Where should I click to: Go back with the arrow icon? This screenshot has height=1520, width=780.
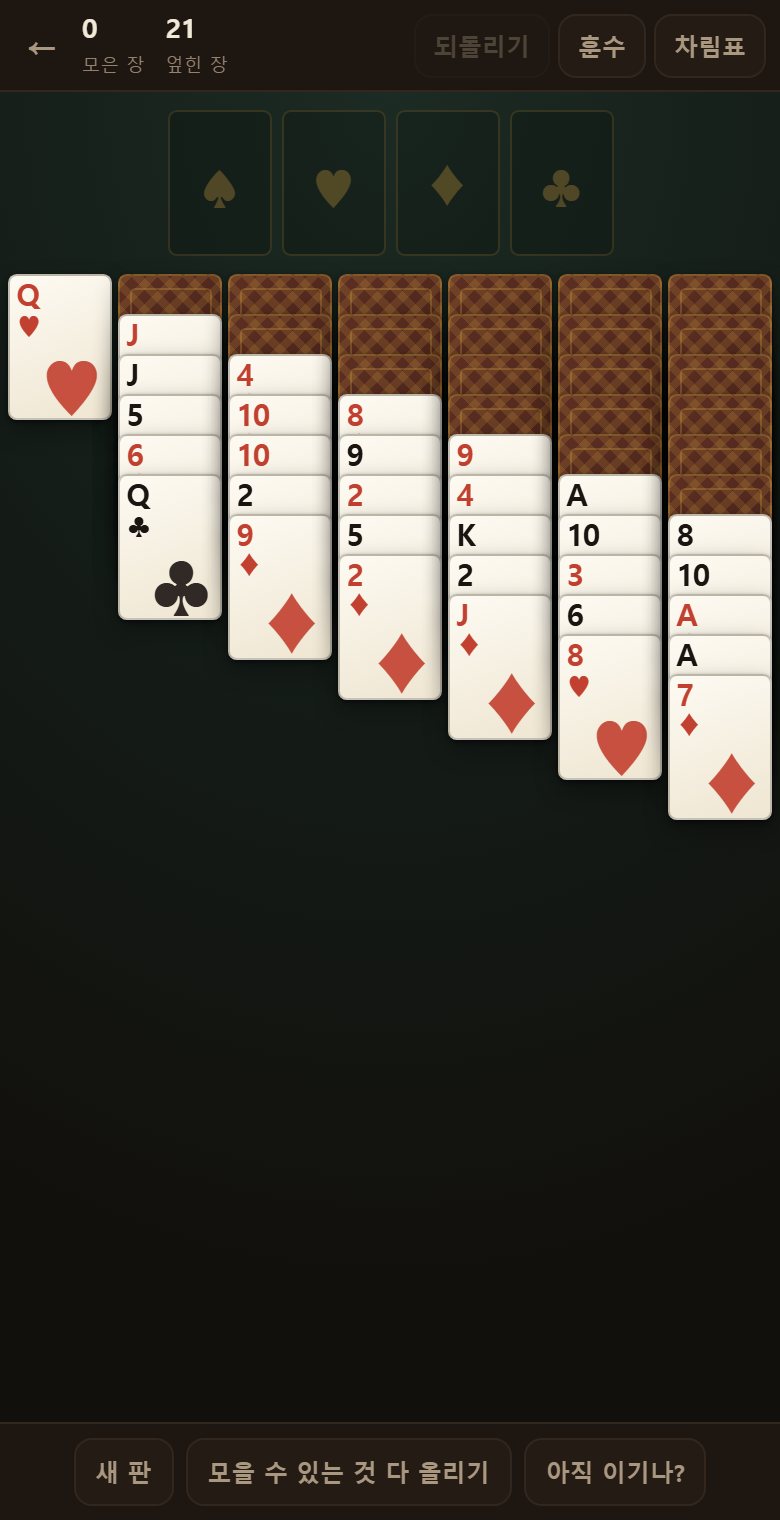click(42, 47)
